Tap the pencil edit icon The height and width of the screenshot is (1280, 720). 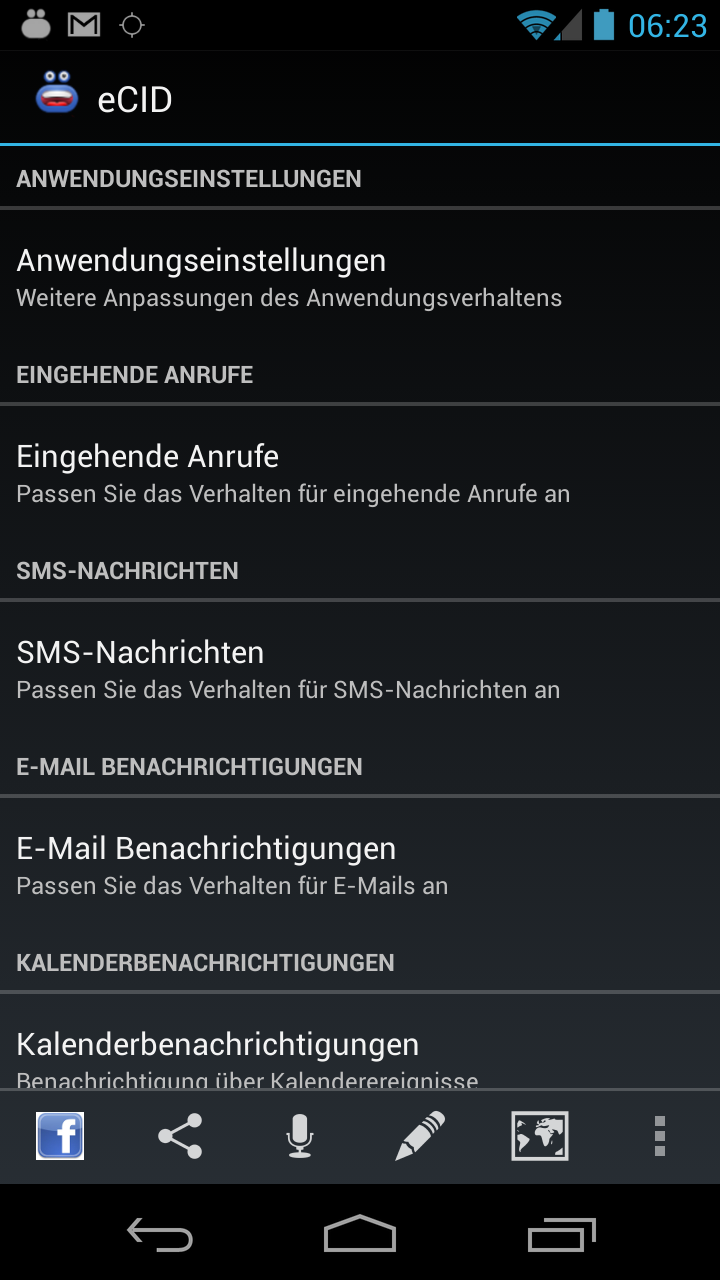coord(420,1136)
